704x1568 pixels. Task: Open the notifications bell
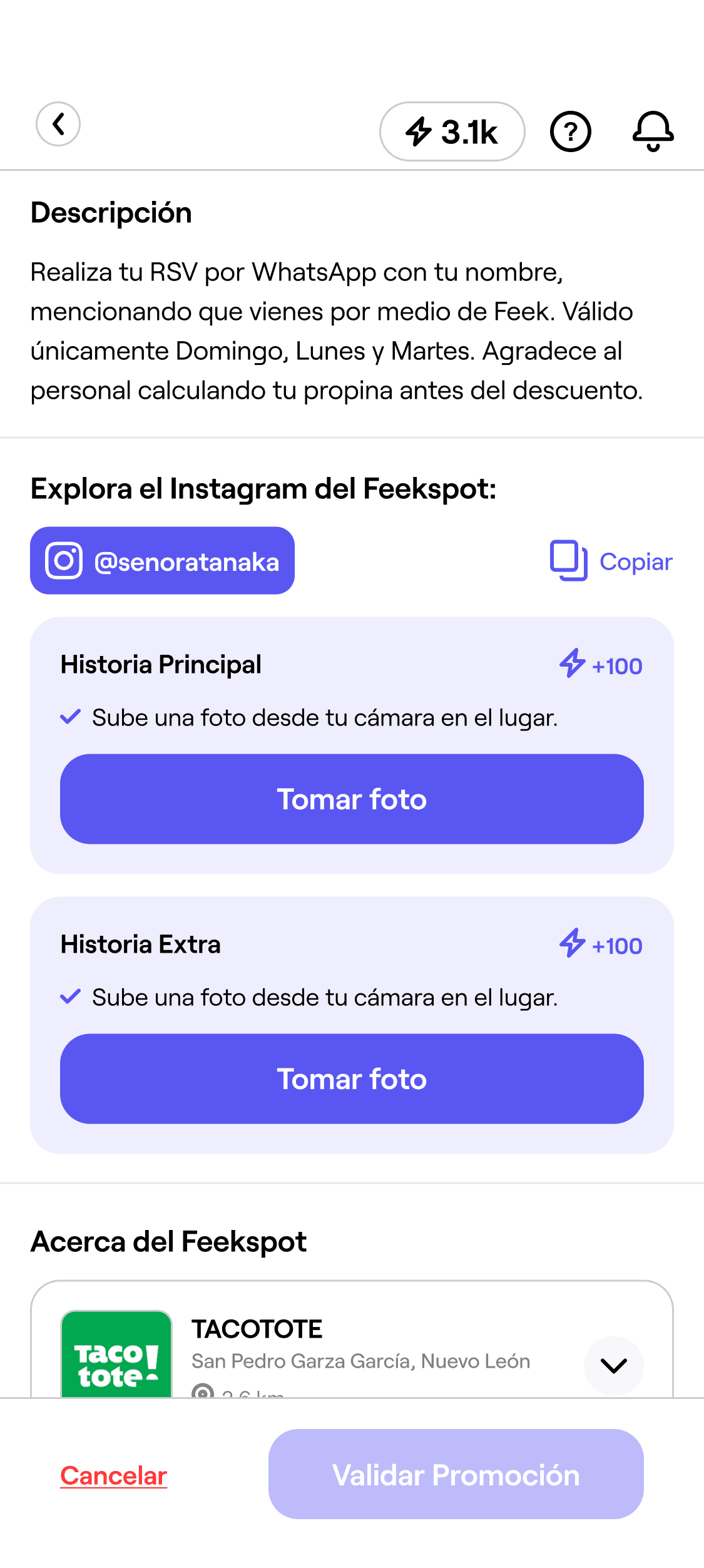pyautogui.click(x=653, y=131)
